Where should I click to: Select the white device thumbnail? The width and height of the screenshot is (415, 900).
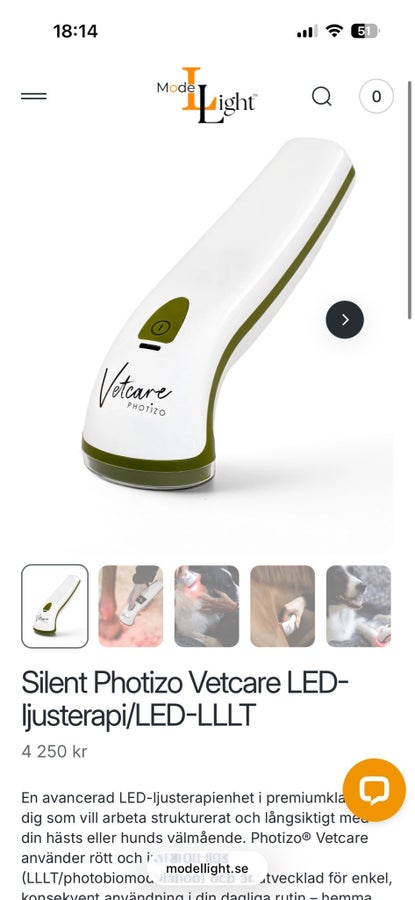tap(55, 606)
